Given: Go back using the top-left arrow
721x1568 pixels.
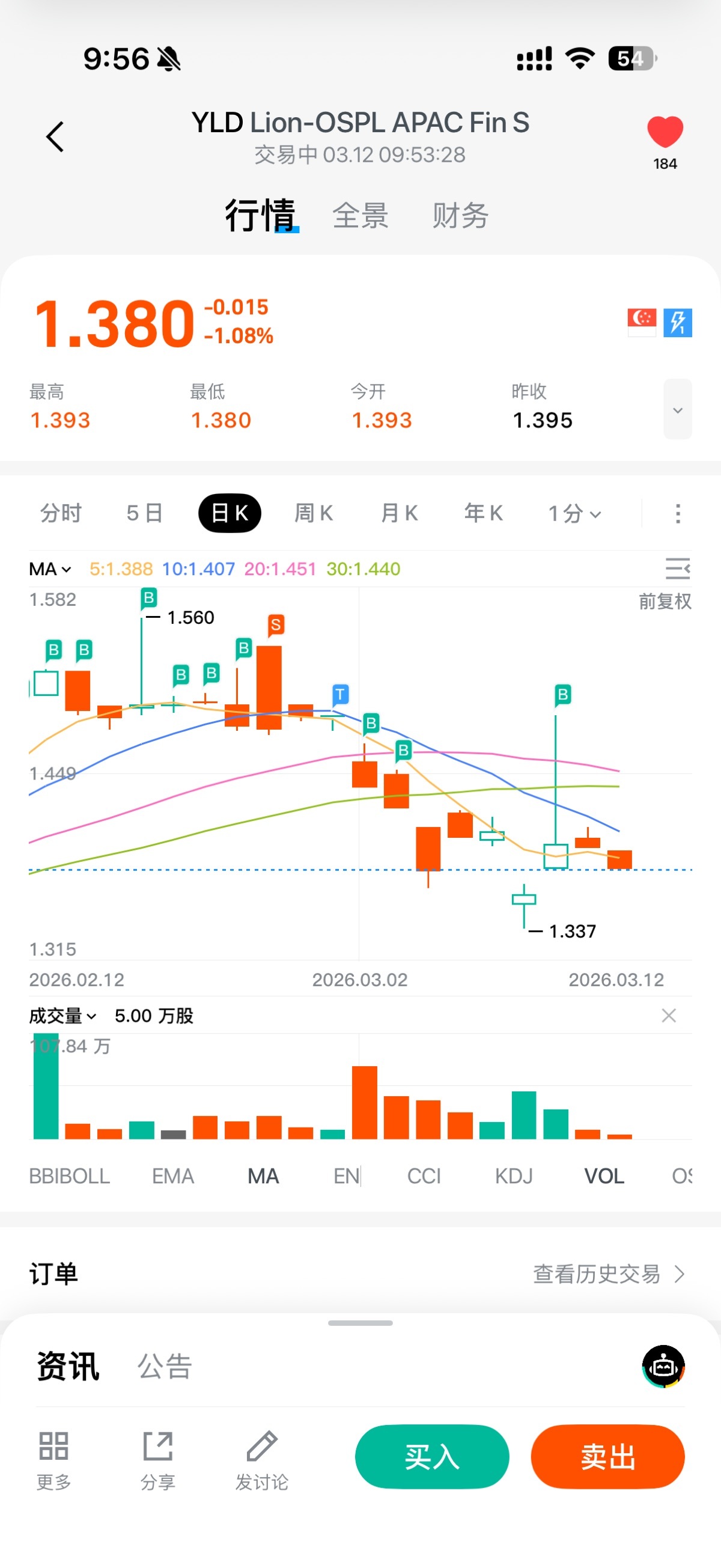Looking at the screenshot, I should click(55, 136).
